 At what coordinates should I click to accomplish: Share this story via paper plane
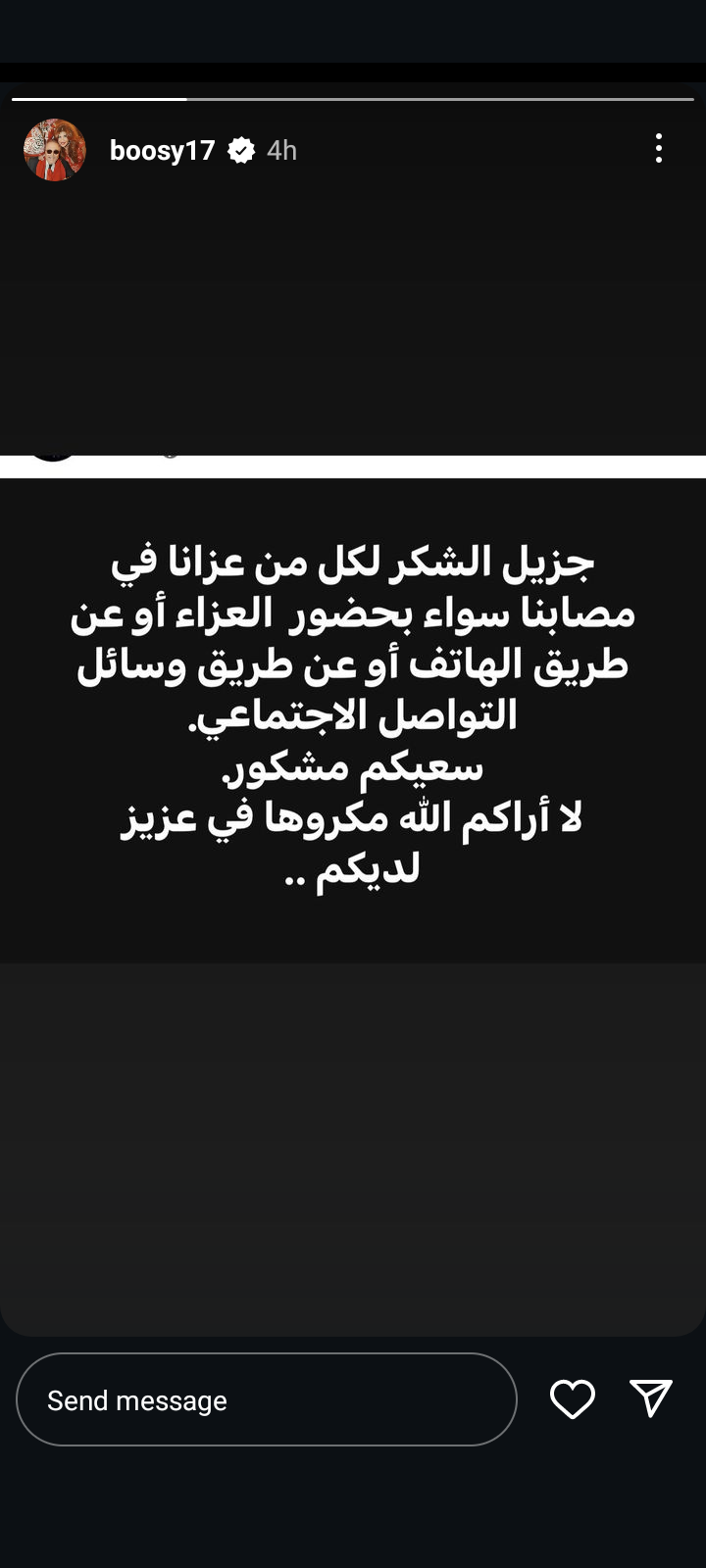[x=651, y=1397]
